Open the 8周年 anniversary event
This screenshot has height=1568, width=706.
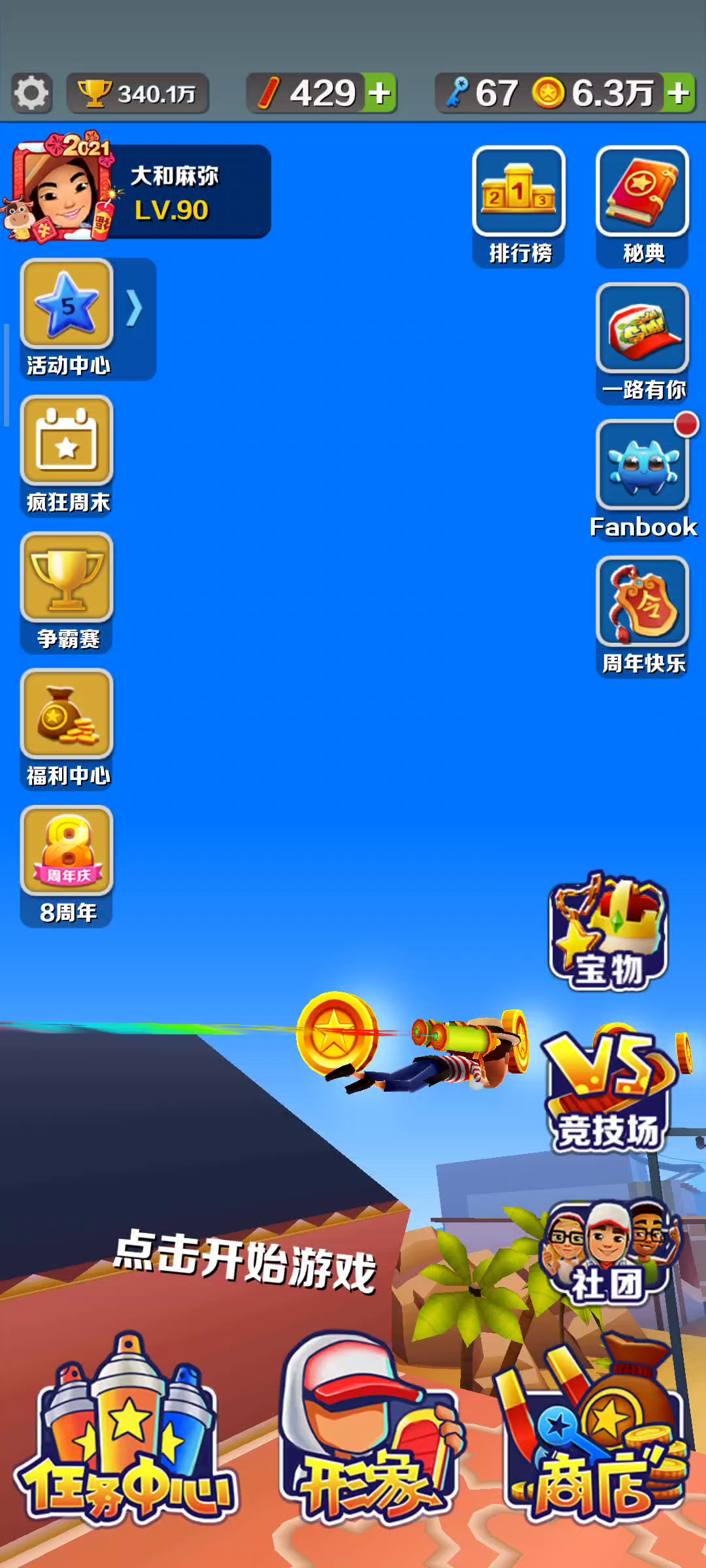click(67, 866)
